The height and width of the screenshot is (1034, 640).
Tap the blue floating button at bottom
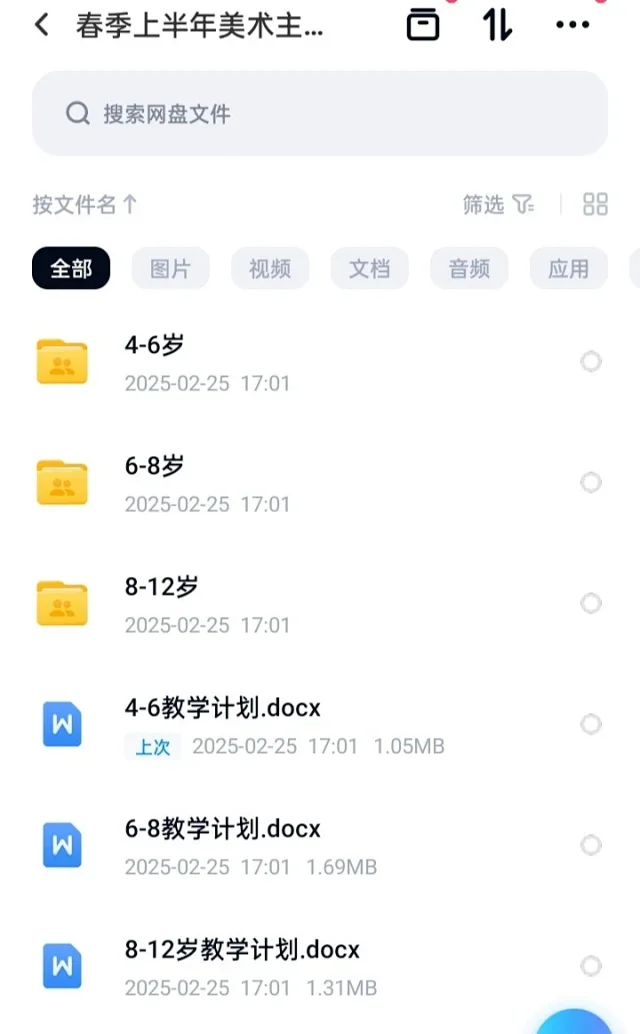(573, 1022)
